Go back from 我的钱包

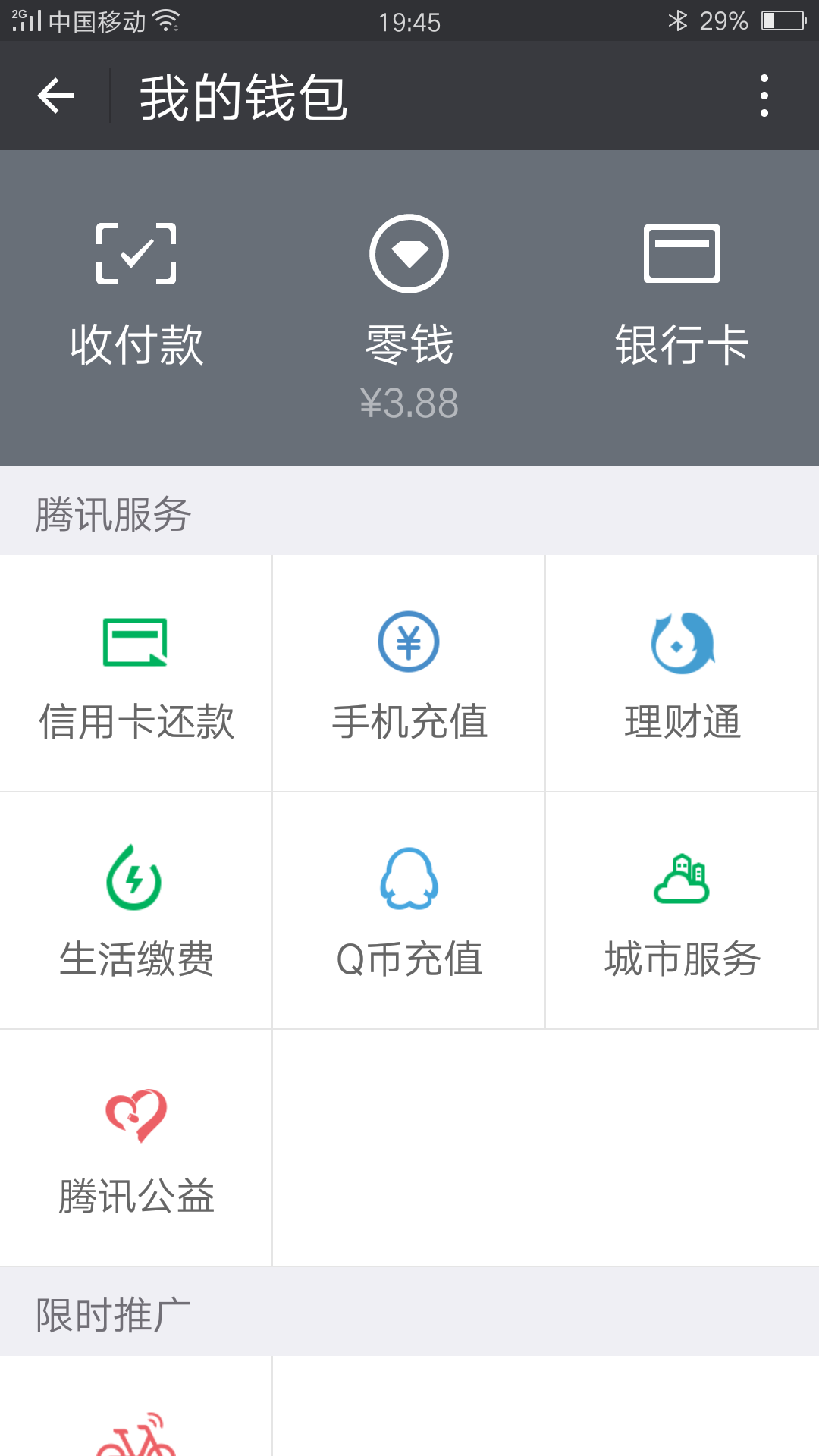(x=55, y=96)
